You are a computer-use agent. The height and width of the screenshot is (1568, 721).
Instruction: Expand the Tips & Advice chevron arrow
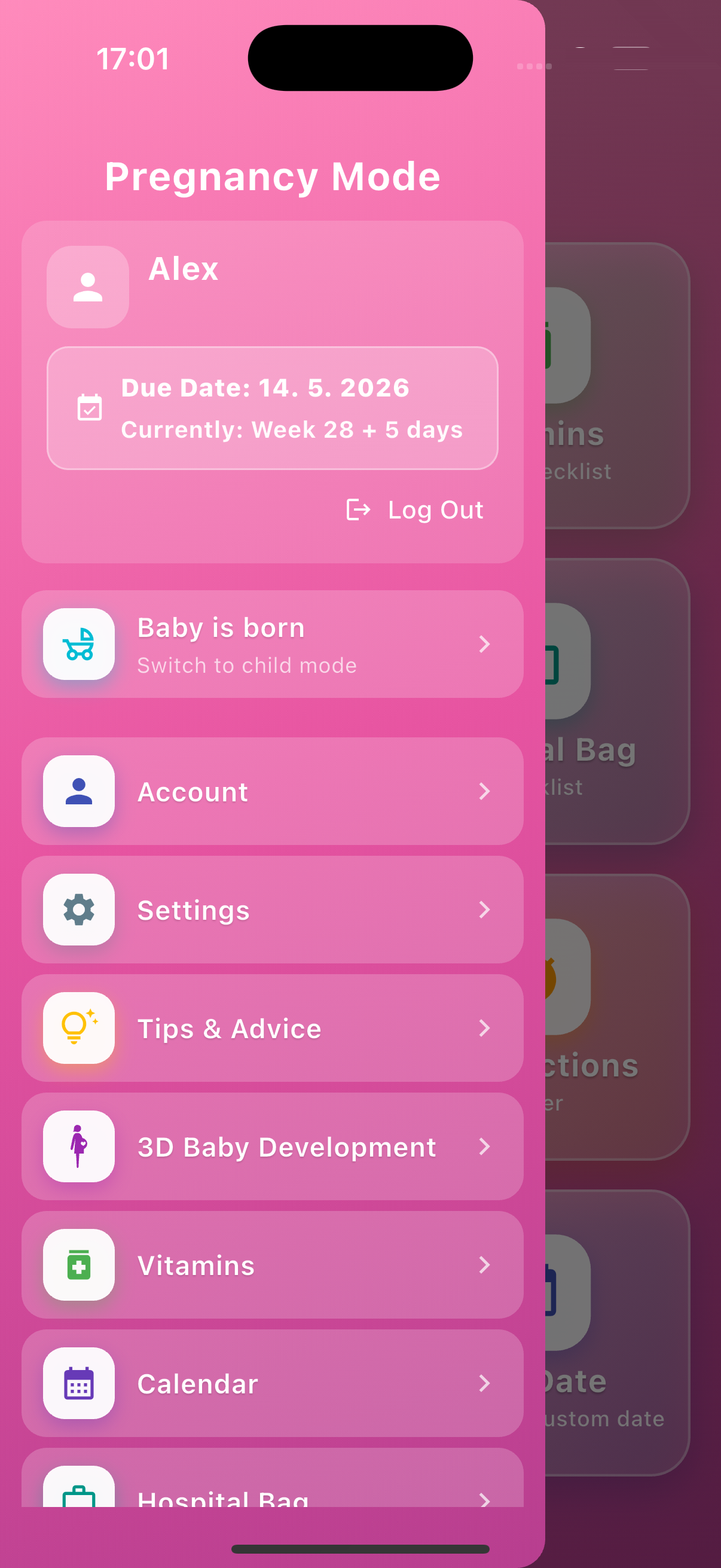[484, 1027]
